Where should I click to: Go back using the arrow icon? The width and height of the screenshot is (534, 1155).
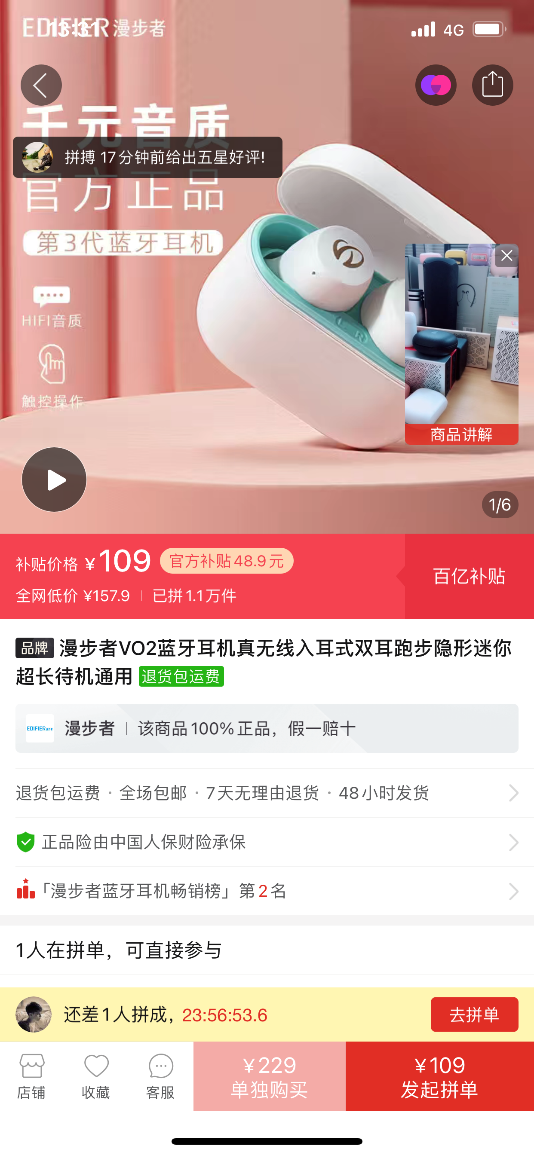pyautogui.click(x=41, y=85)
